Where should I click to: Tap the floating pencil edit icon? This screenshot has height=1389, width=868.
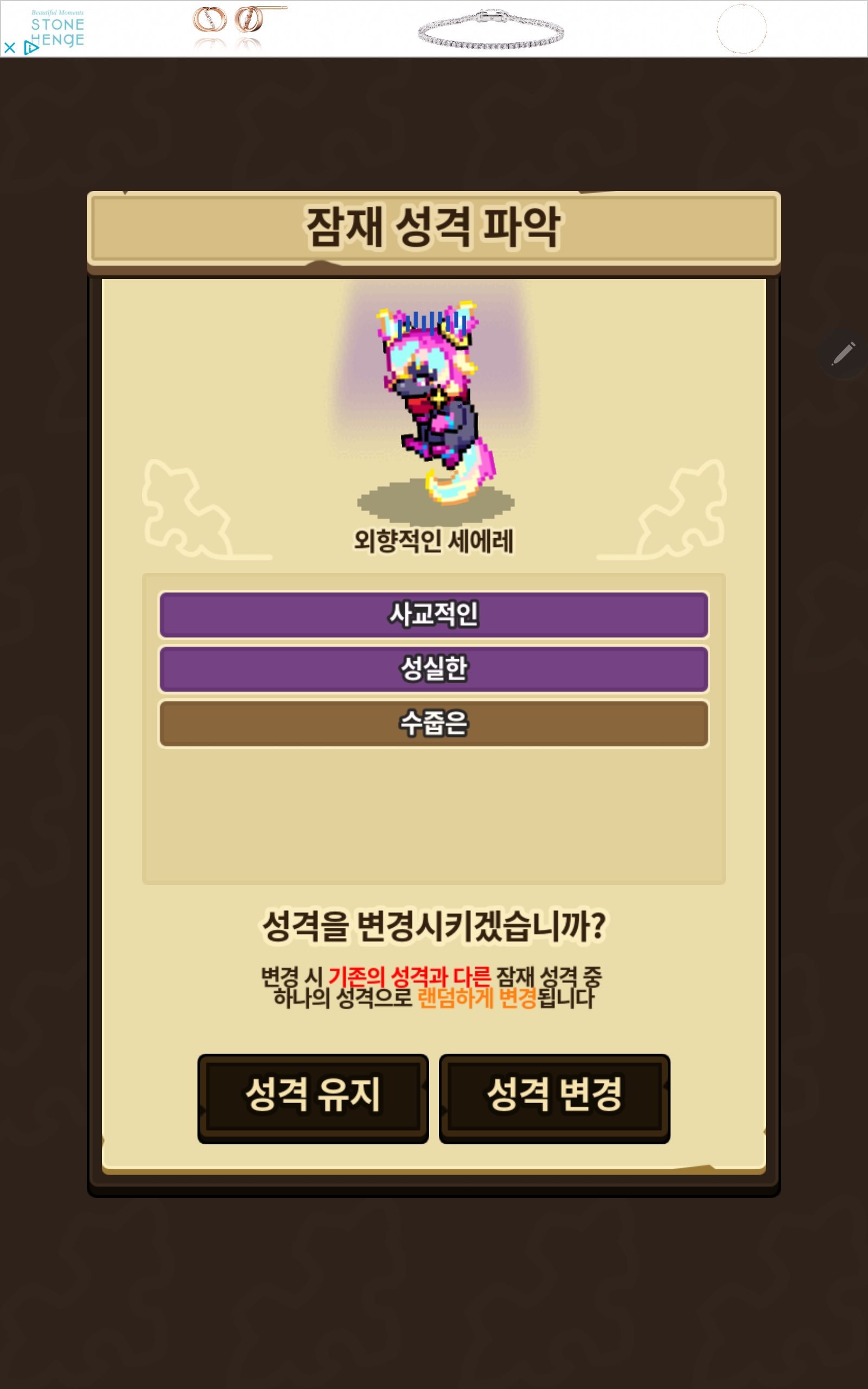[843, 354]
